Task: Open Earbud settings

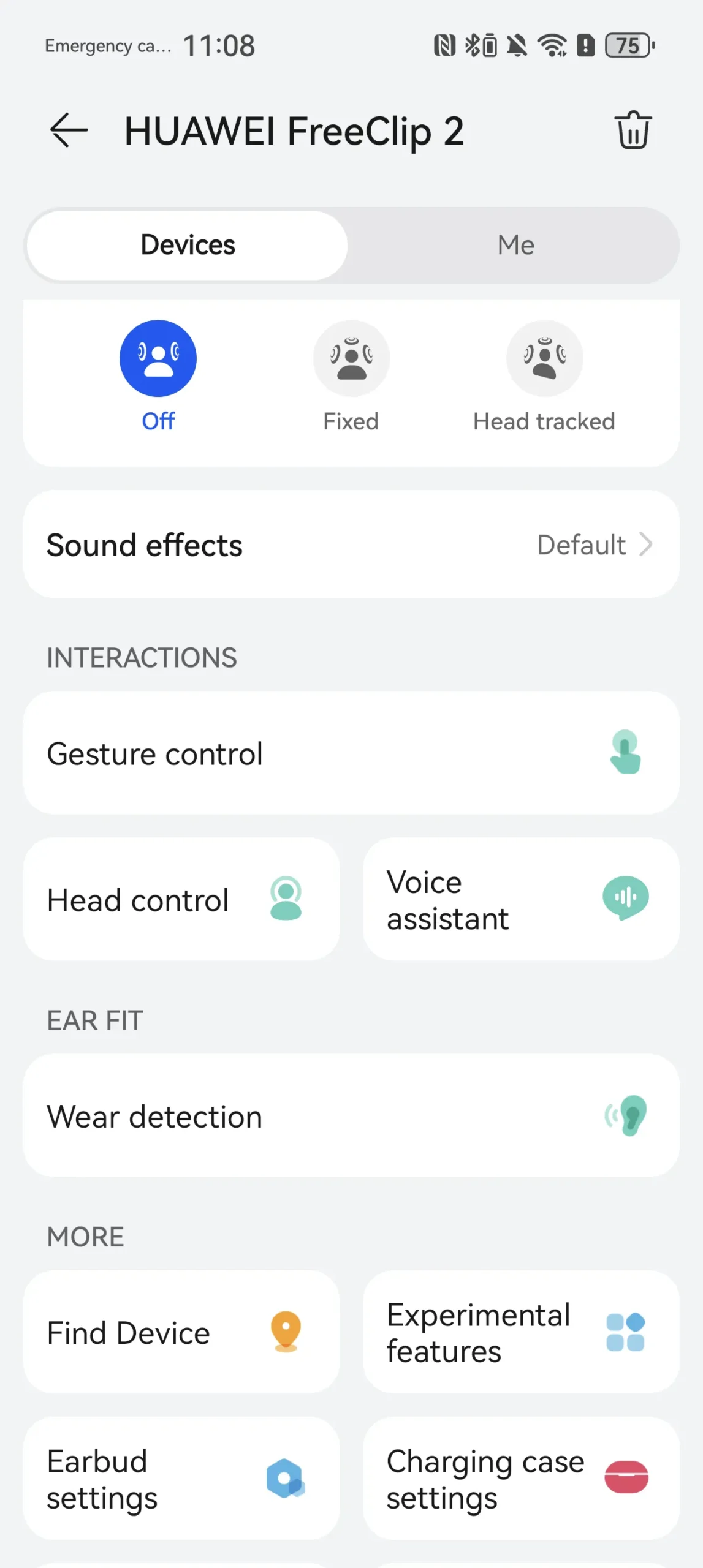Action: tap(181, 1479)
